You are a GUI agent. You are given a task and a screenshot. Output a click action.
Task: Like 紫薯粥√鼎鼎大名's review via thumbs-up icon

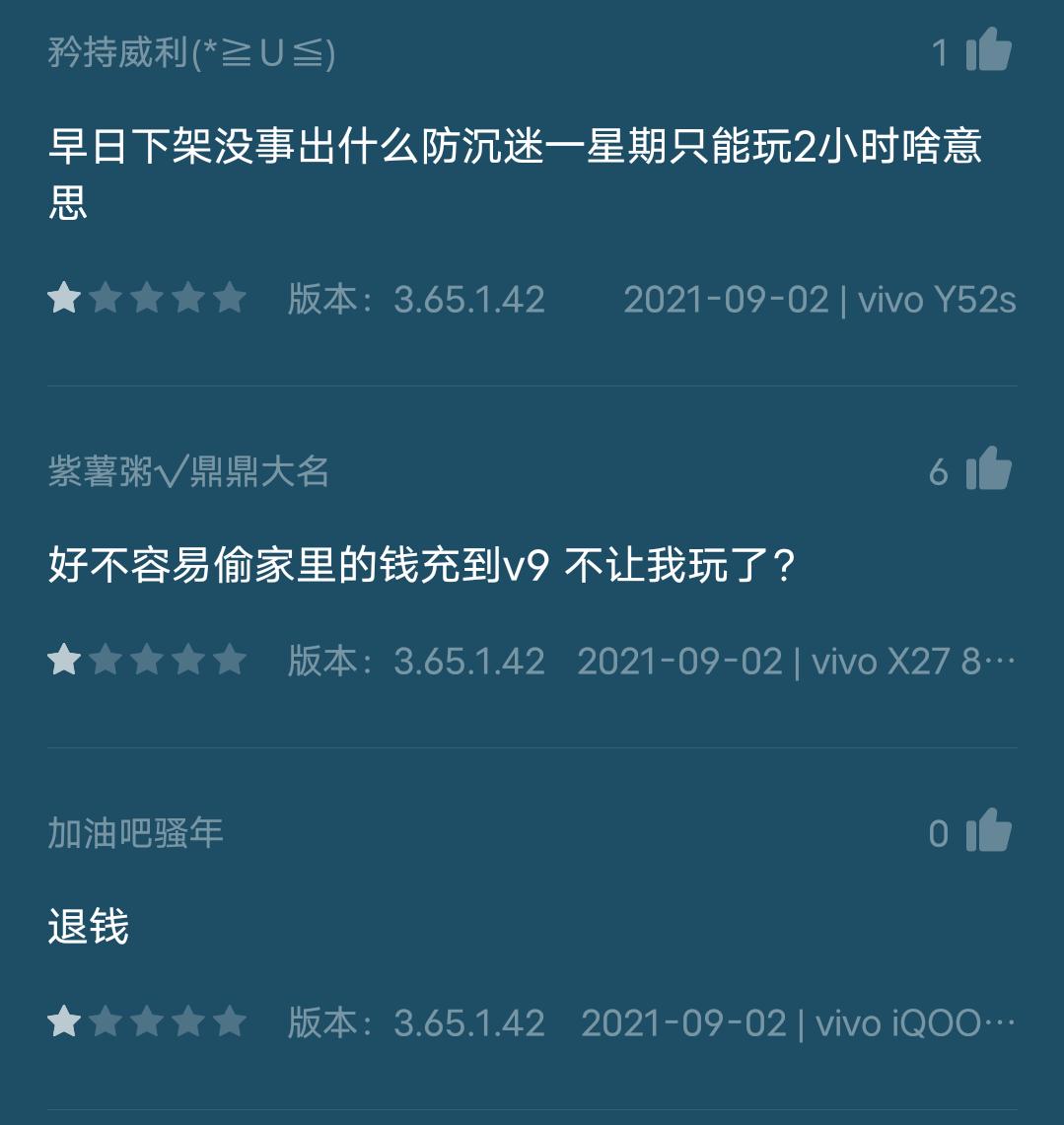(990, 468)
